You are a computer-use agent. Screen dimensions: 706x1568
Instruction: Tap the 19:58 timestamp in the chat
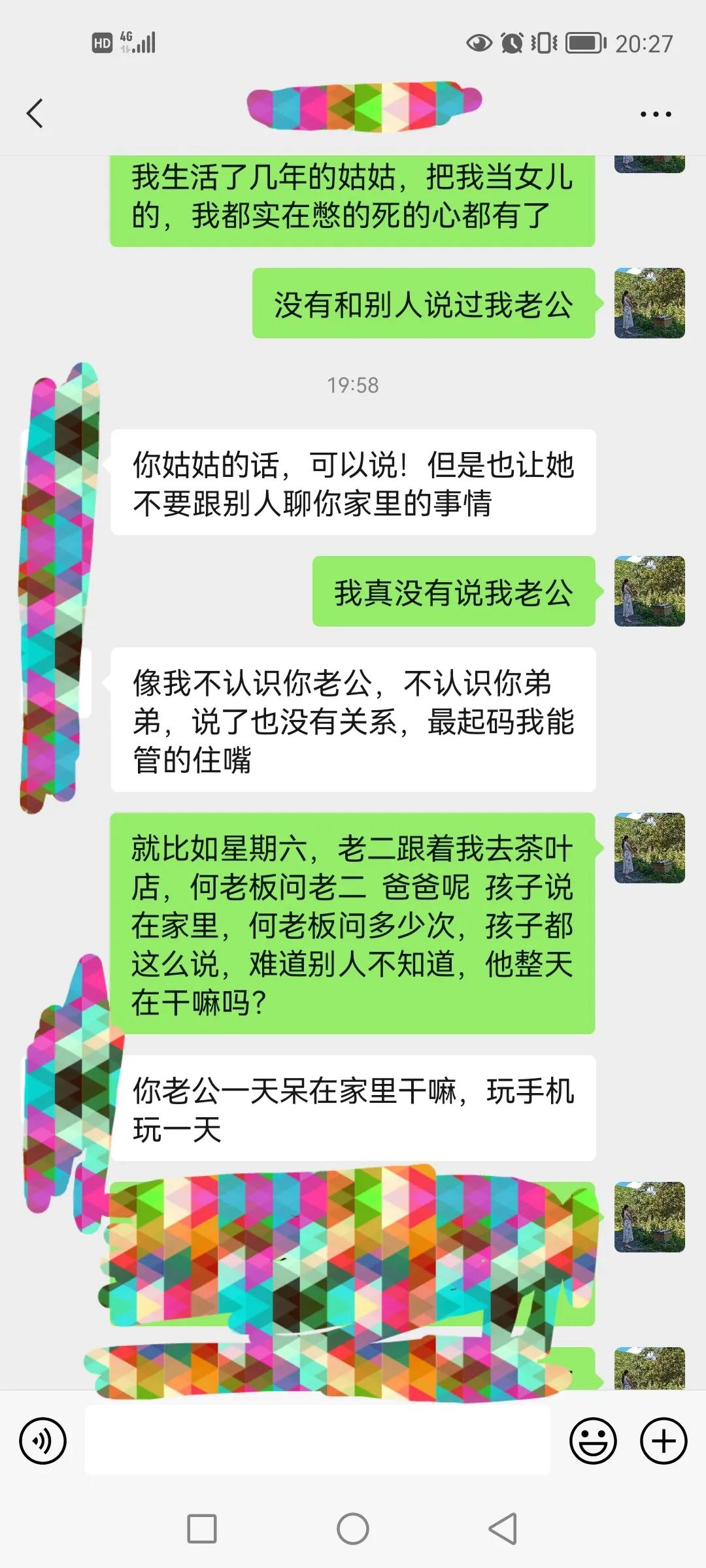coord(353,385)
